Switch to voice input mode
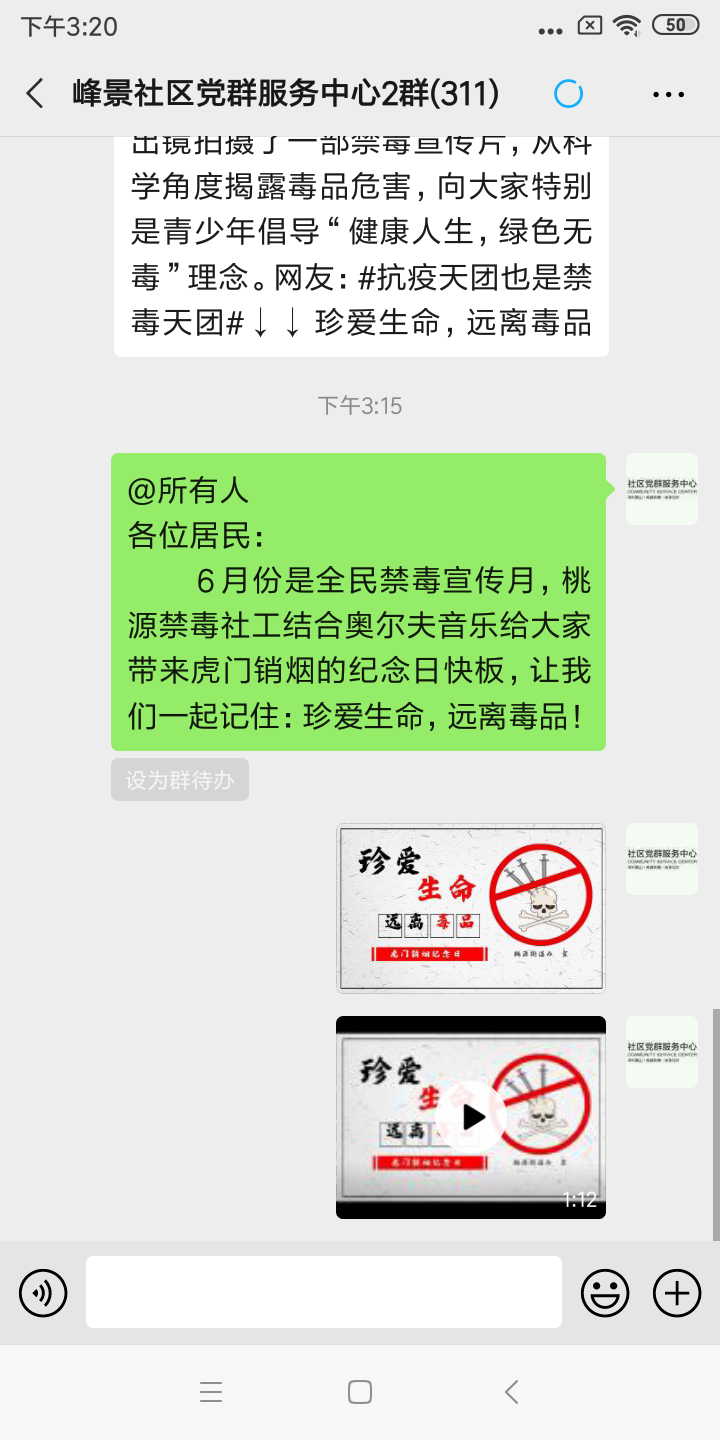 (x=43, y=1294)
